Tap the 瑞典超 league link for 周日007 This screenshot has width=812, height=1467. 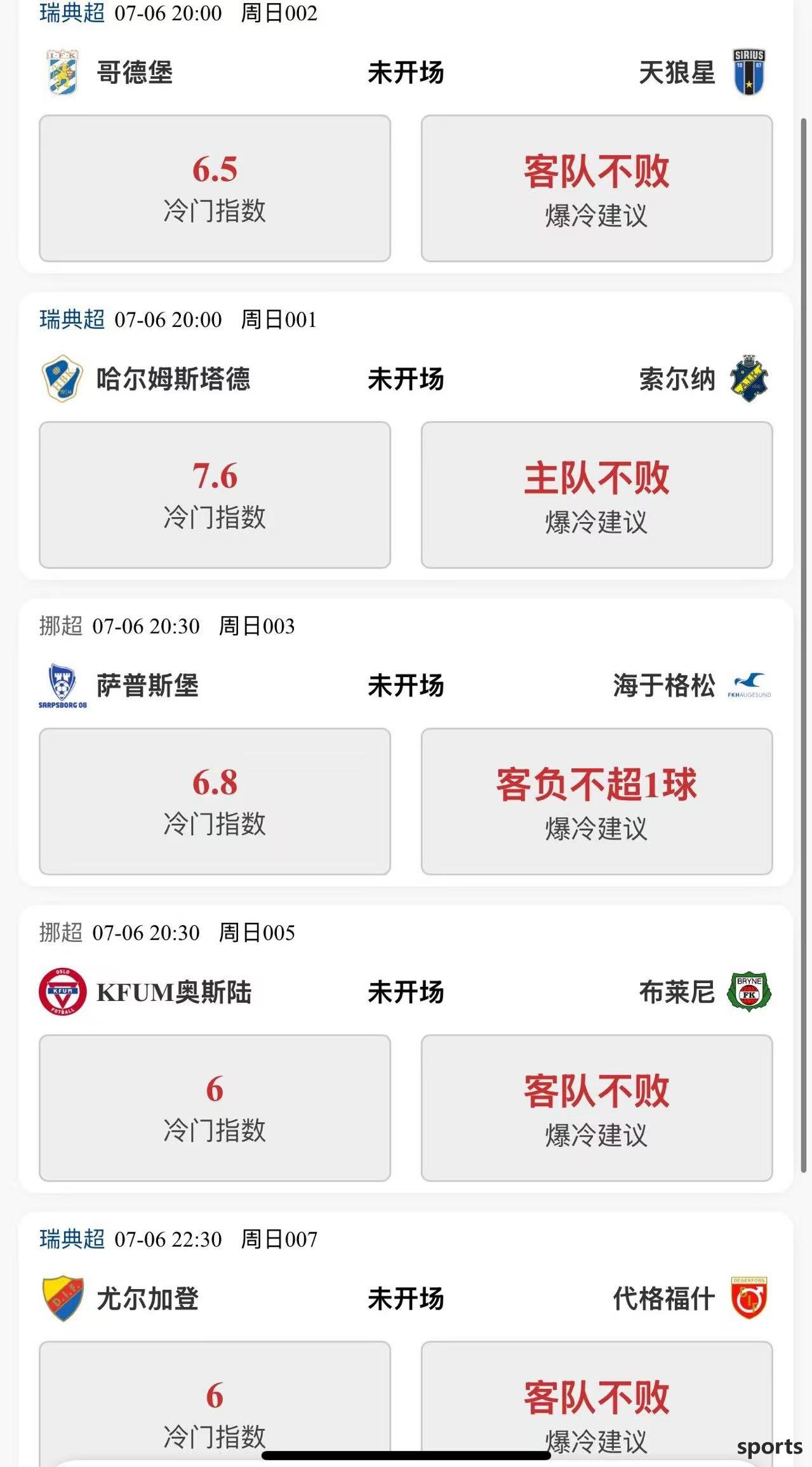pyautogui.click(x=72, y=1239)
